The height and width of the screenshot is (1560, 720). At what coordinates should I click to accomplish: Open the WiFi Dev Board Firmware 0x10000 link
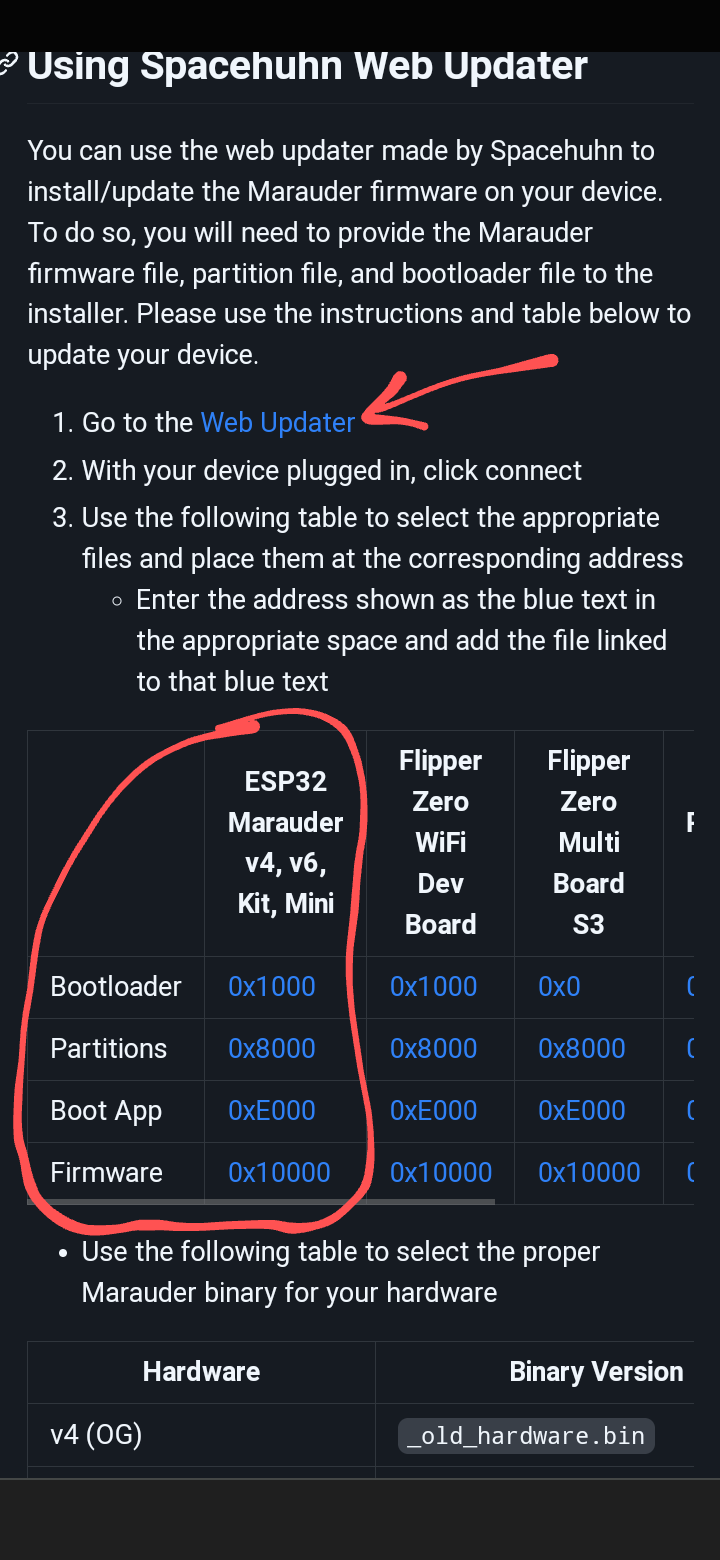point(441,1173)
